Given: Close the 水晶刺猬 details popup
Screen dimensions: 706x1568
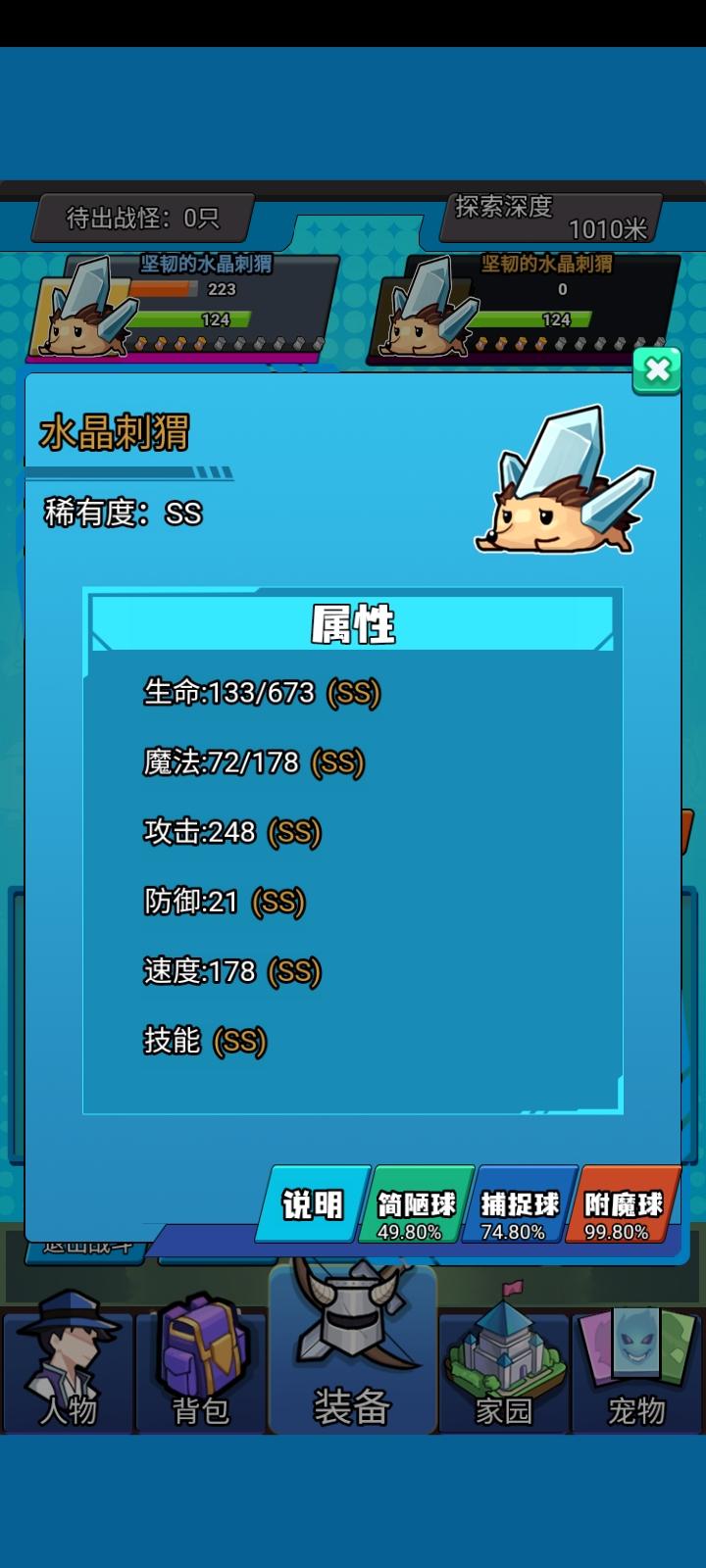Looking at the screenshot, I should click(x=657, y=369).
